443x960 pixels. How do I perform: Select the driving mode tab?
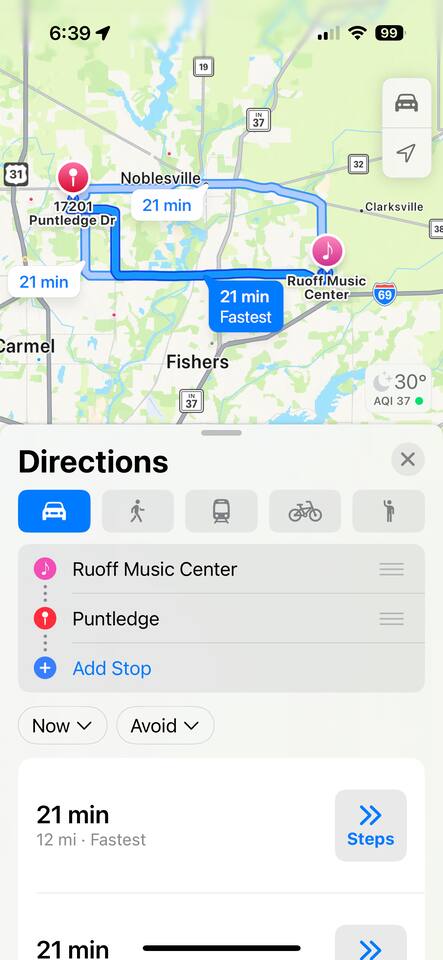(x=54, y=511)
